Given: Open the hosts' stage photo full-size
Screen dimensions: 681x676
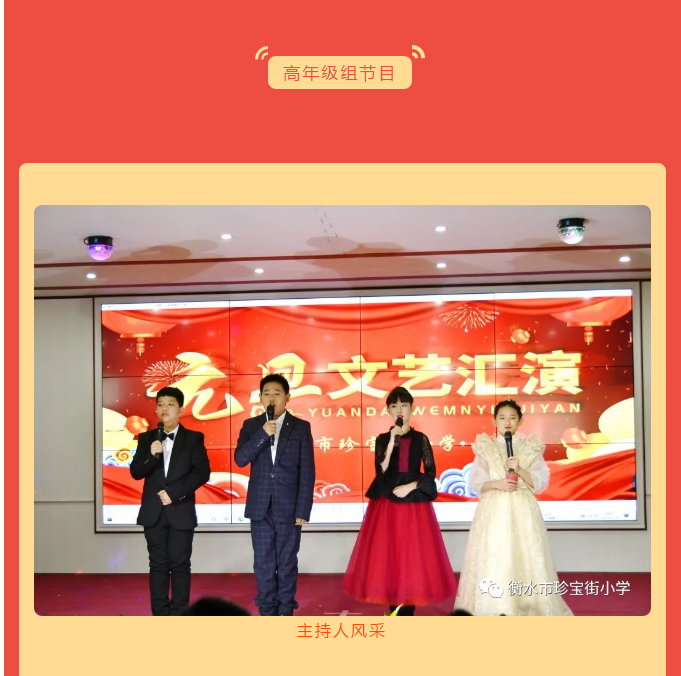Looking at the screenshot, I should pos(342,410).
